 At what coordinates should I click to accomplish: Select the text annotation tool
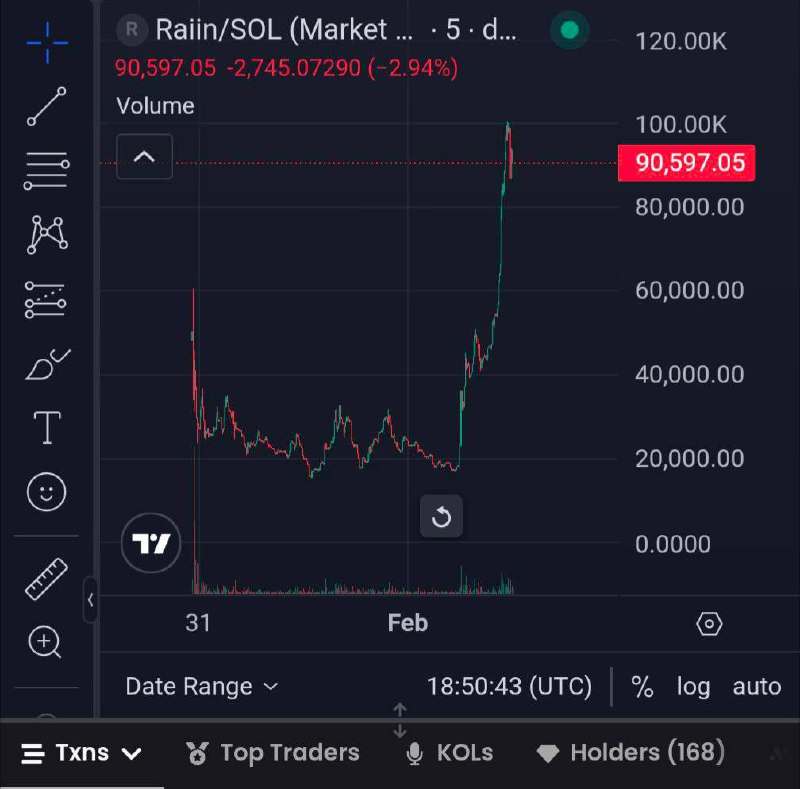[47, 427]
